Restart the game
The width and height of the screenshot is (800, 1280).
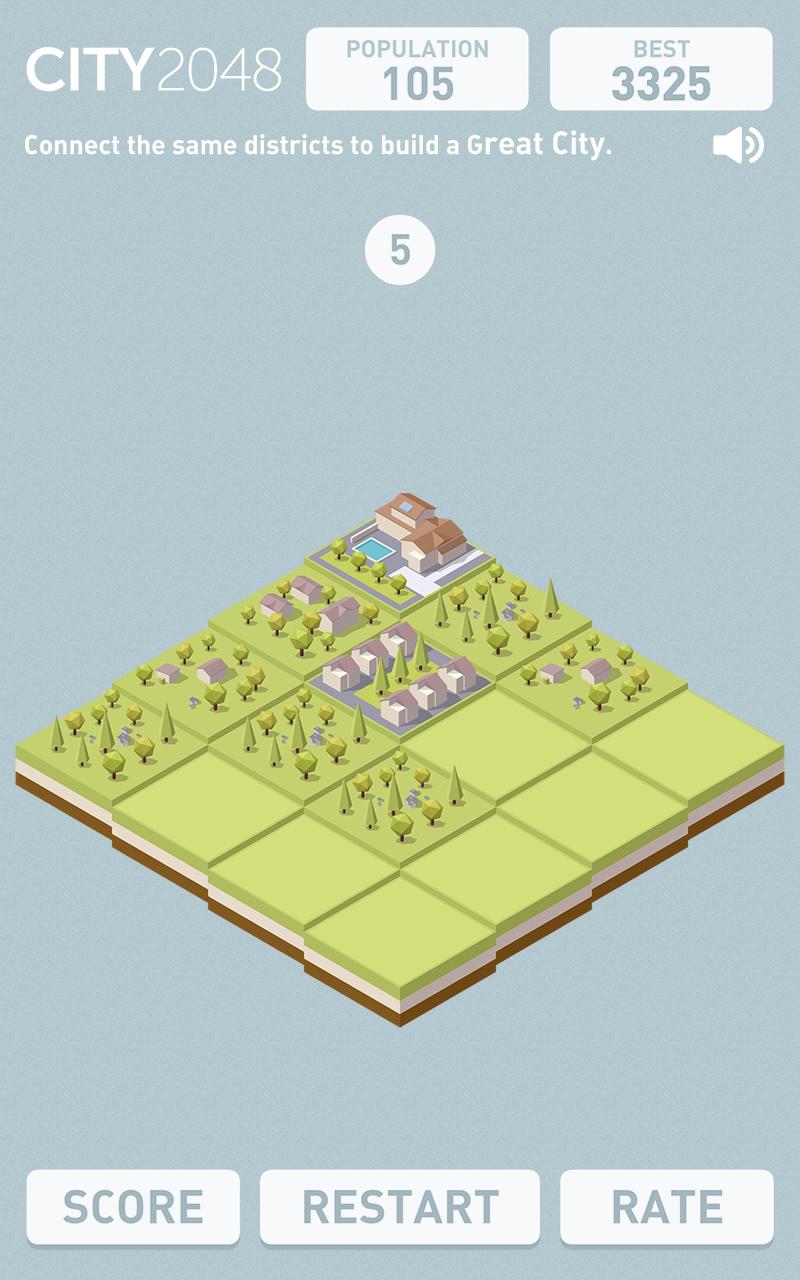[400, 1208]
